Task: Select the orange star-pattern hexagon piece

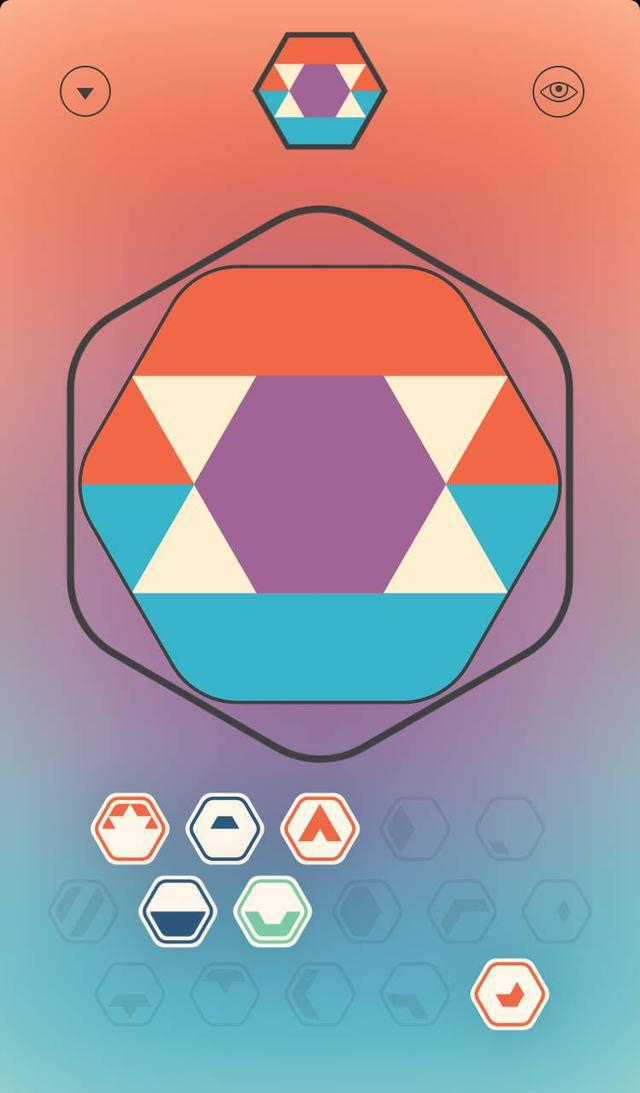Action: (130, 828)
